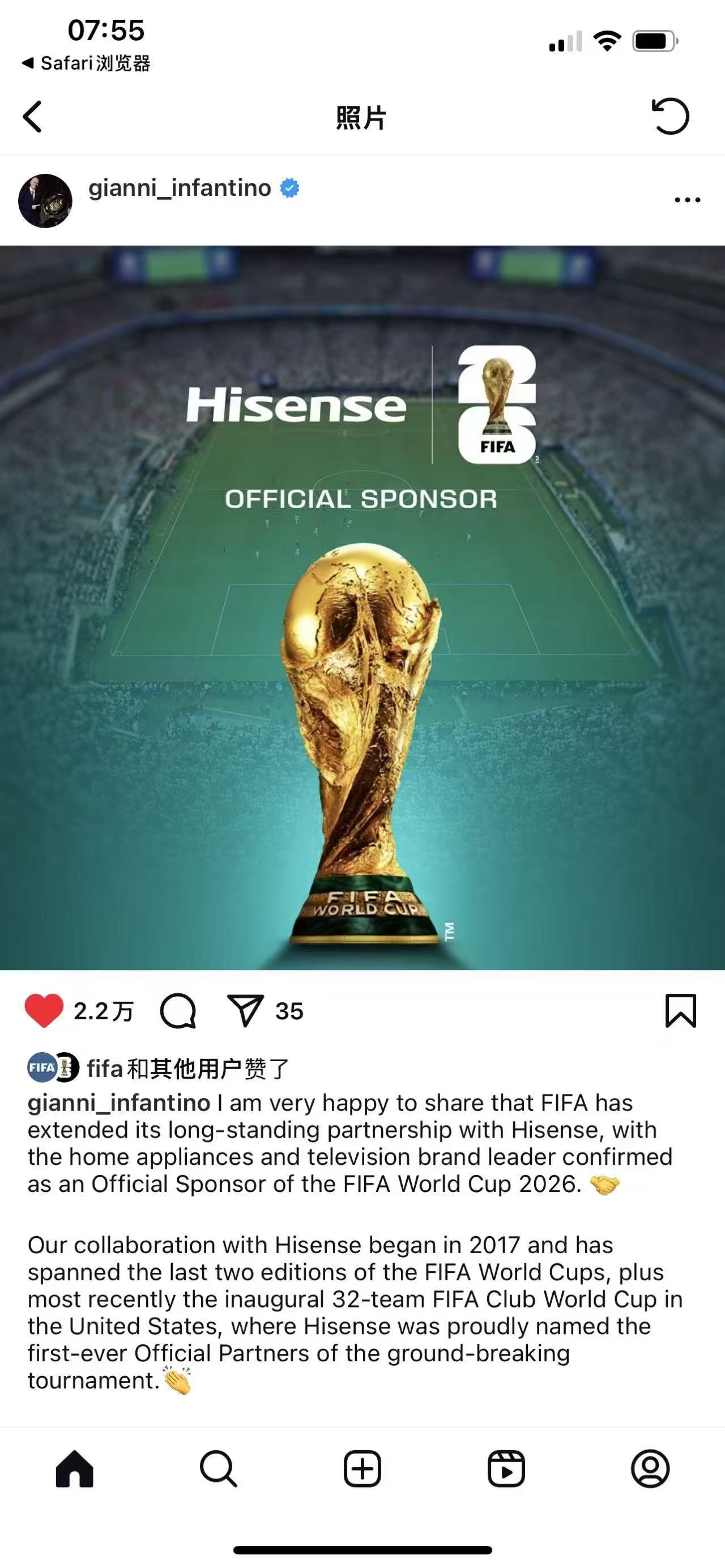Share the post with the paper plane icon
This screenshot has width=725, height=1568.
coord(245,1011)
